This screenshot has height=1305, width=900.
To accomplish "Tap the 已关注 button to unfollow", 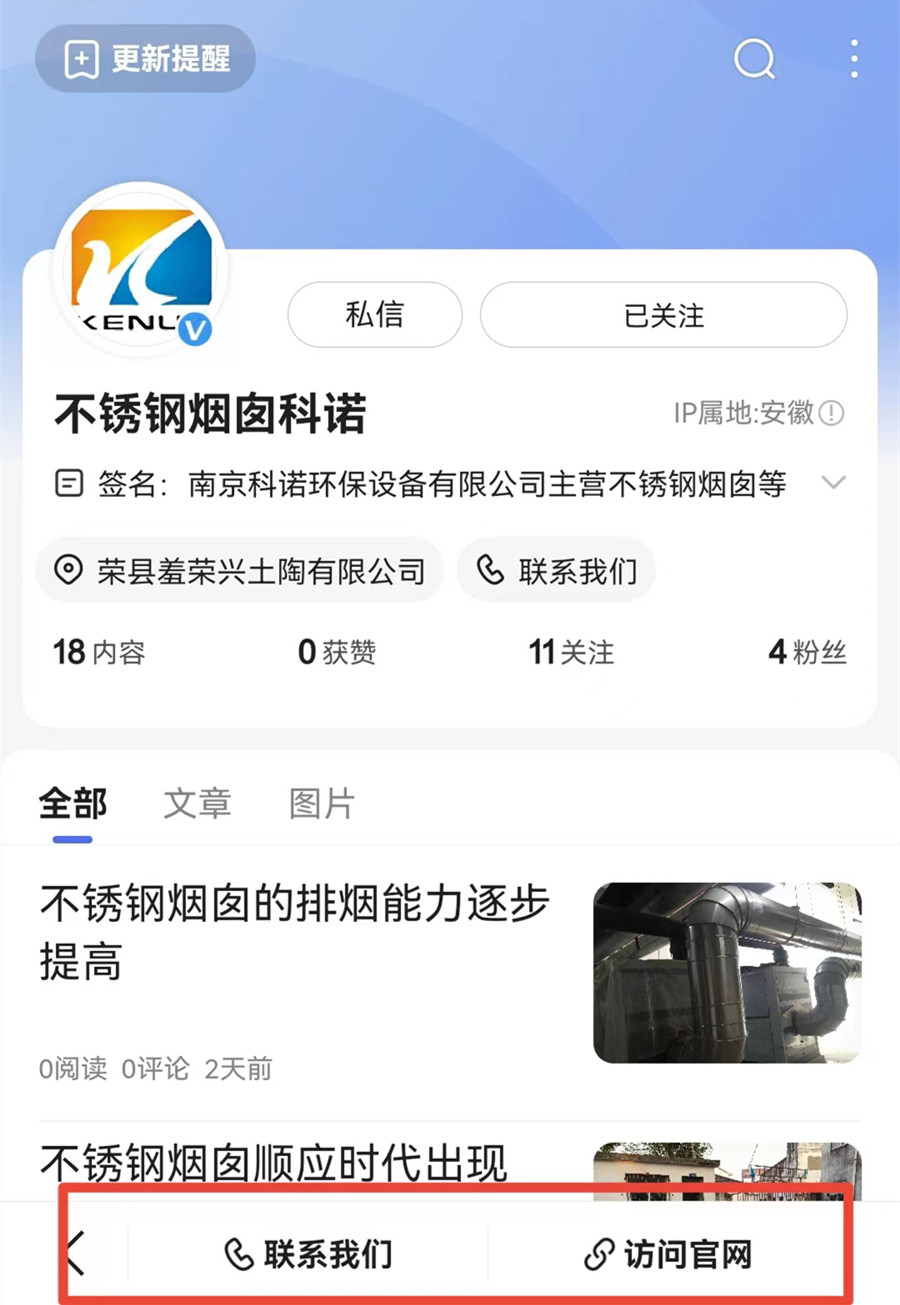I will pos(663,315).
